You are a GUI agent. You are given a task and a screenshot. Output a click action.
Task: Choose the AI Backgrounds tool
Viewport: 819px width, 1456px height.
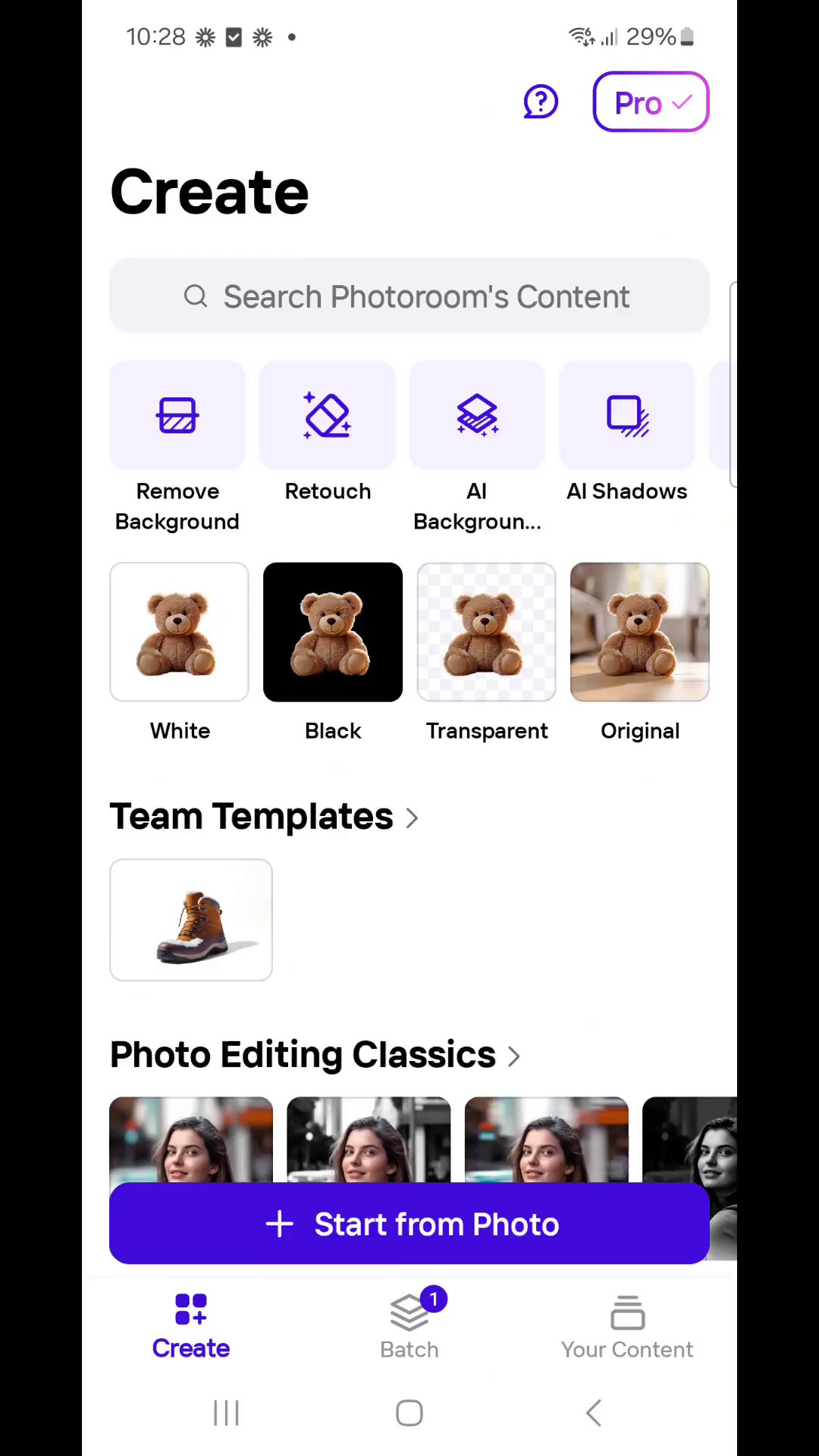(x=477, y=416)
